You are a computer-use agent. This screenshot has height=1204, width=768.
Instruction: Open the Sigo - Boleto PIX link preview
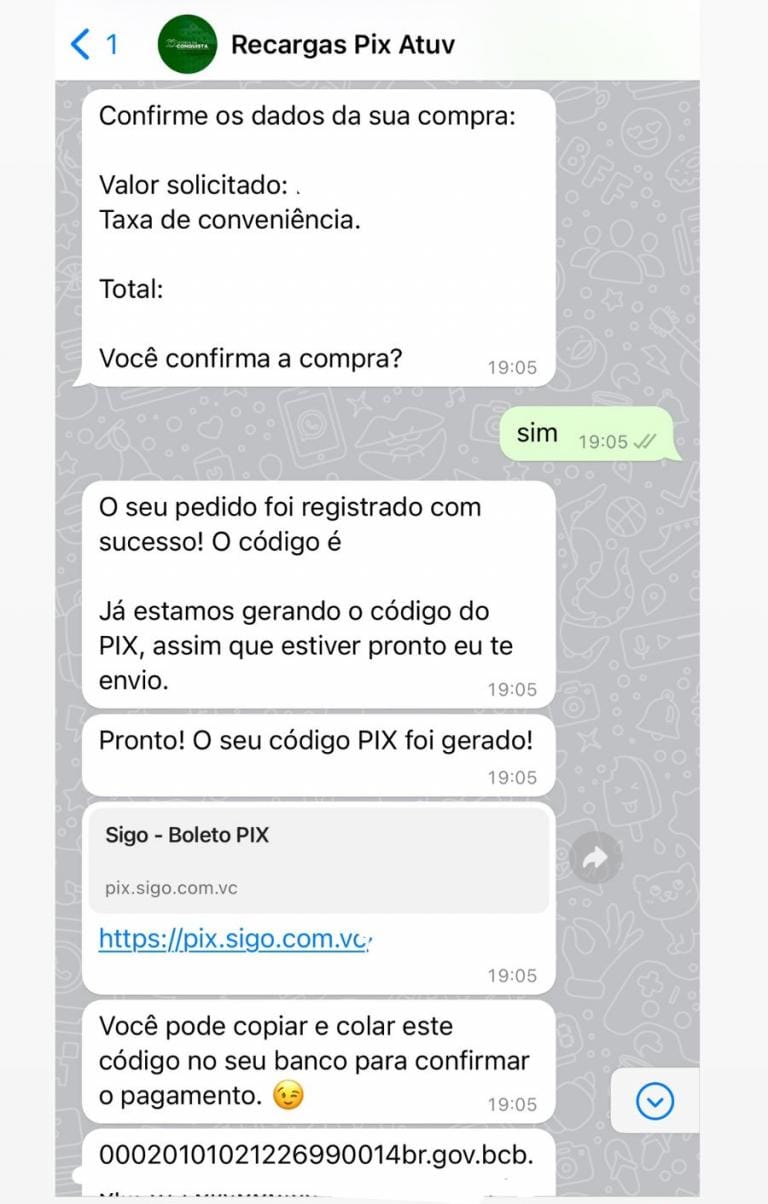(x=318, y=860)
